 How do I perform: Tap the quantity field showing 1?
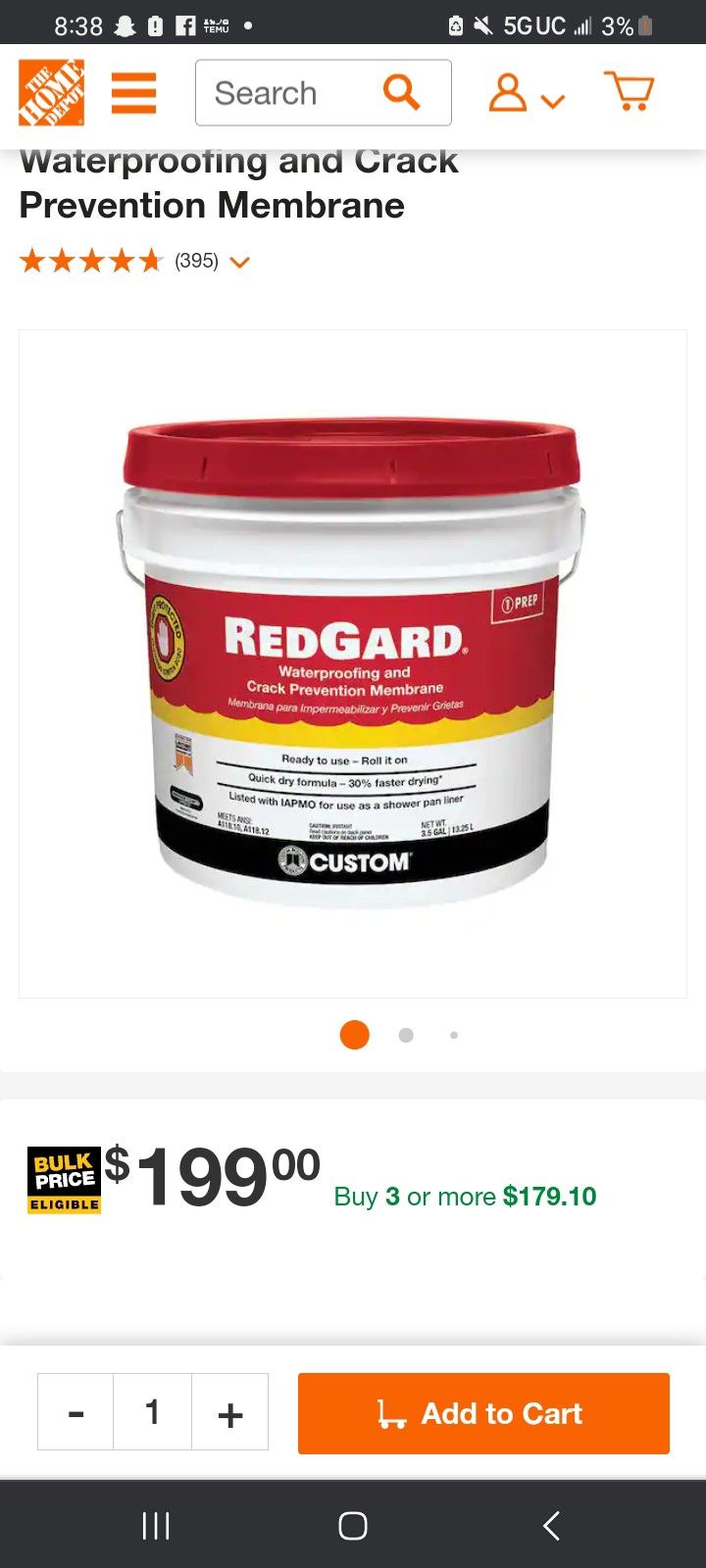153,1412
